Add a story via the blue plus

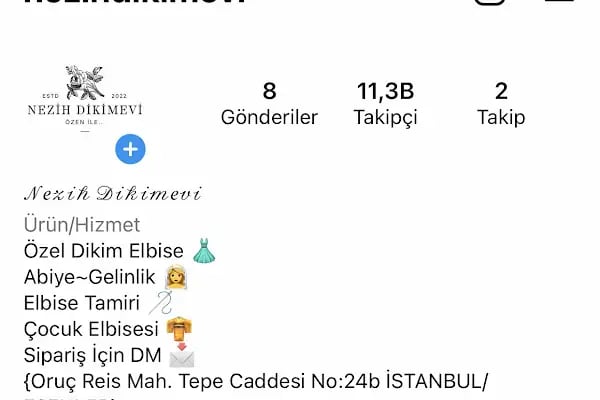130,151
